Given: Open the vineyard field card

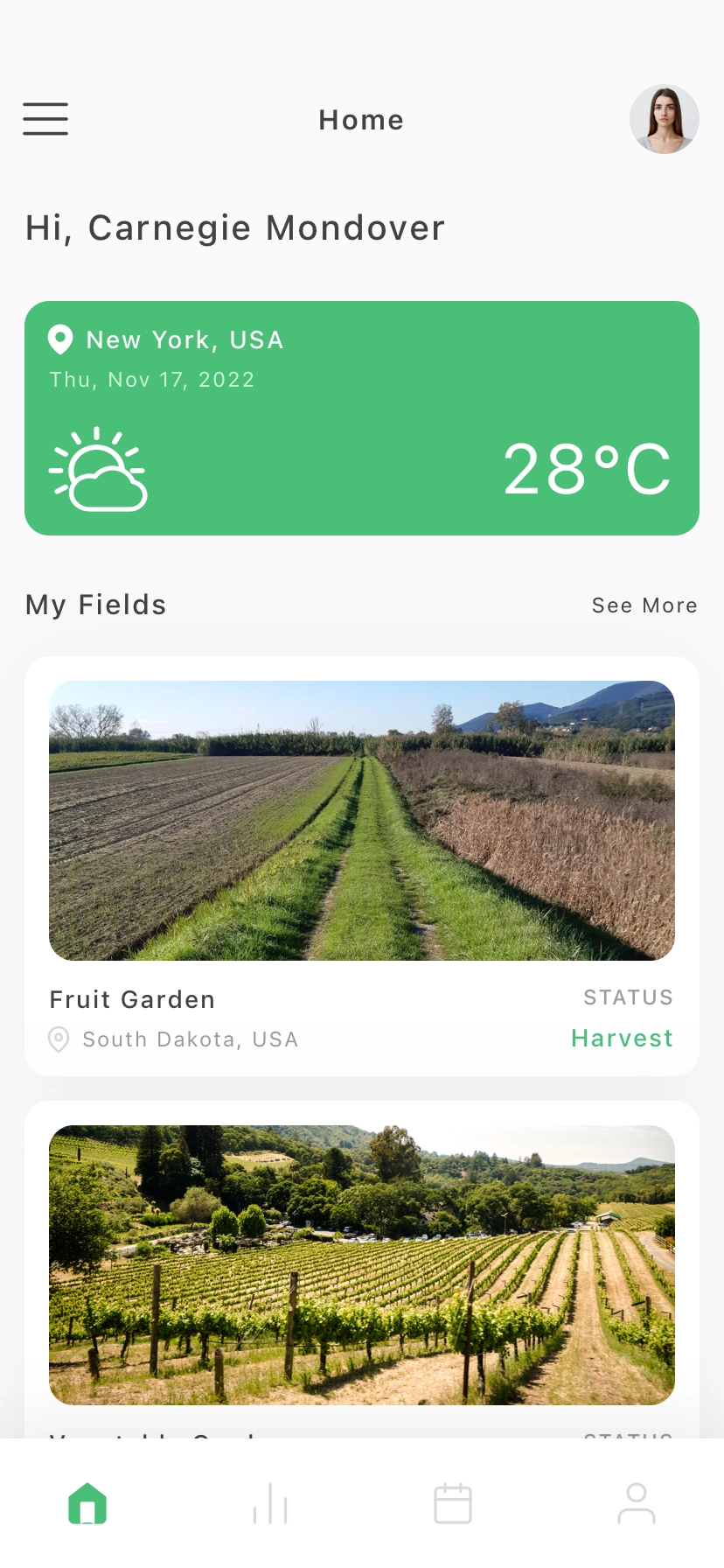Looking at the screenshot, I should point(362,1265).
